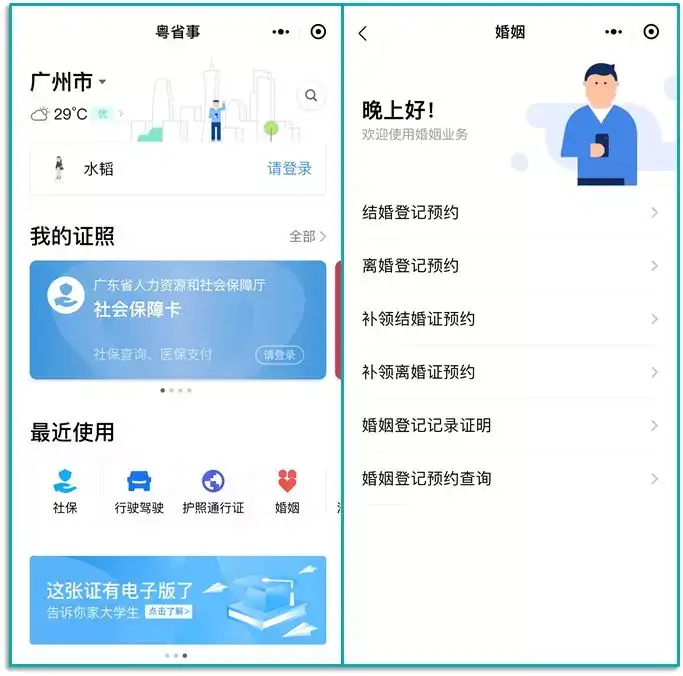Tap the 请登录 button on 社会保障卡
683x676 pixels.
[279, 355]
